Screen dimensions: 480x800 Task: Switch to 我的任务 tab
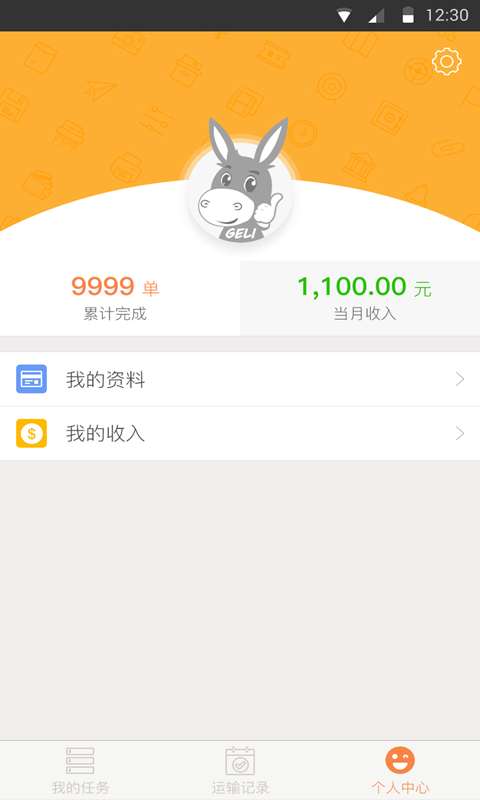(x=80, y=770)
